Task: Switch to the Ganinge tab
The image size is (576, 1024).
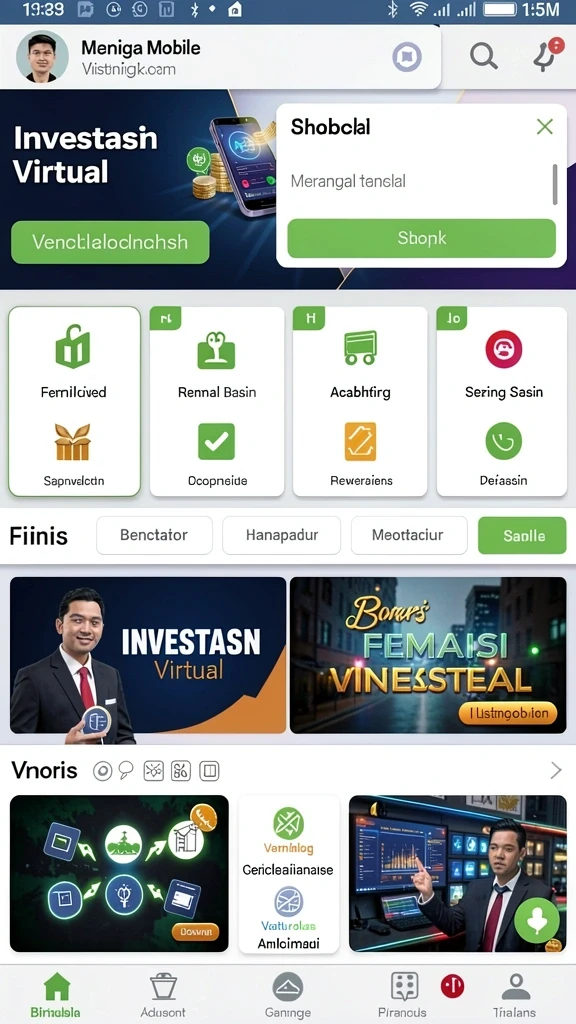Action: [x=288, y=995]
